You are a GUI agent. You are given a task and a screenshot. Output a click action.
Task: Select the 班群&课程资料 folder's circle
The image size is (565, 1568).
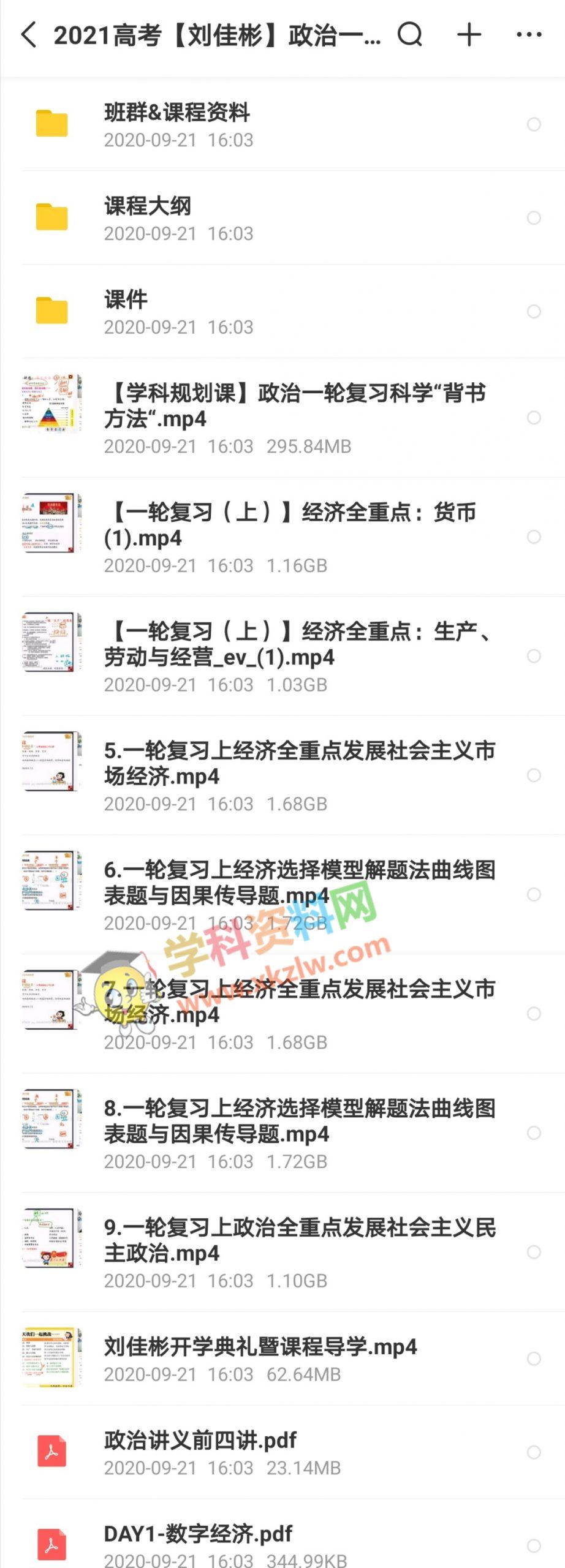click(534, 124)
